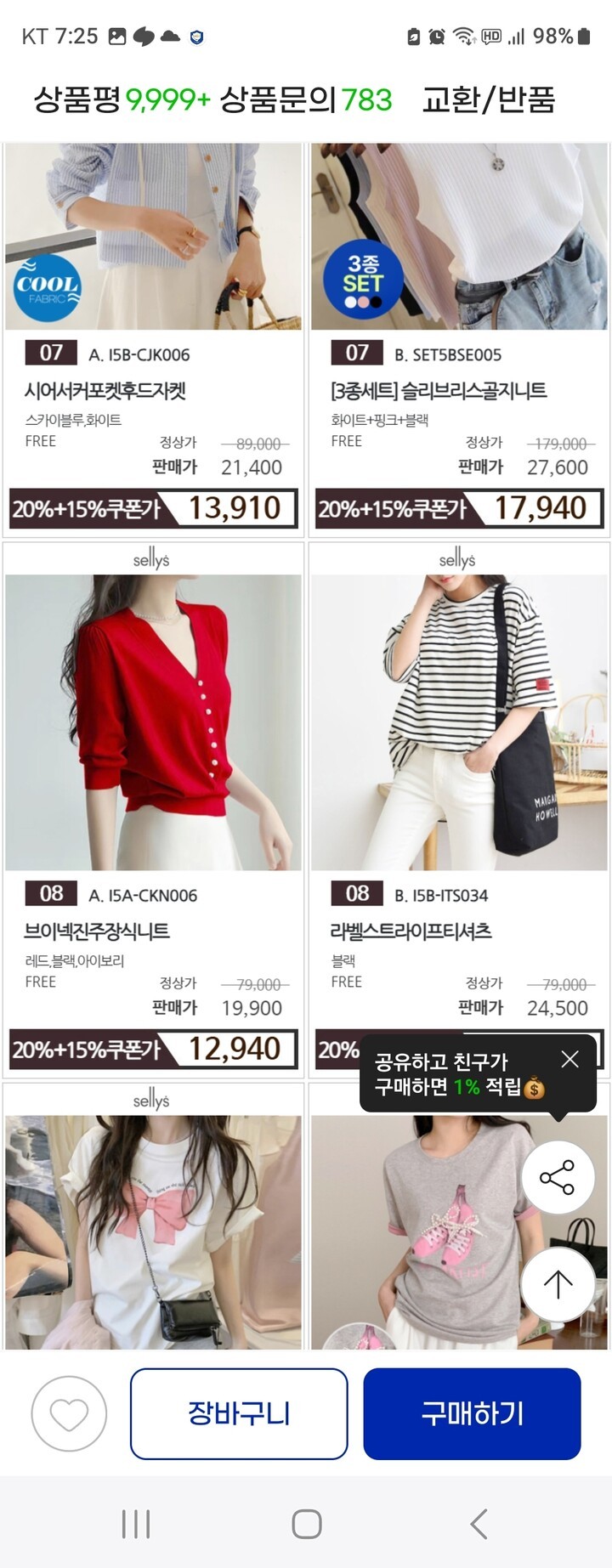The image size is (612, 1568).
Task: Open recent apps from the navigation bar
Action: (136, 1524)
